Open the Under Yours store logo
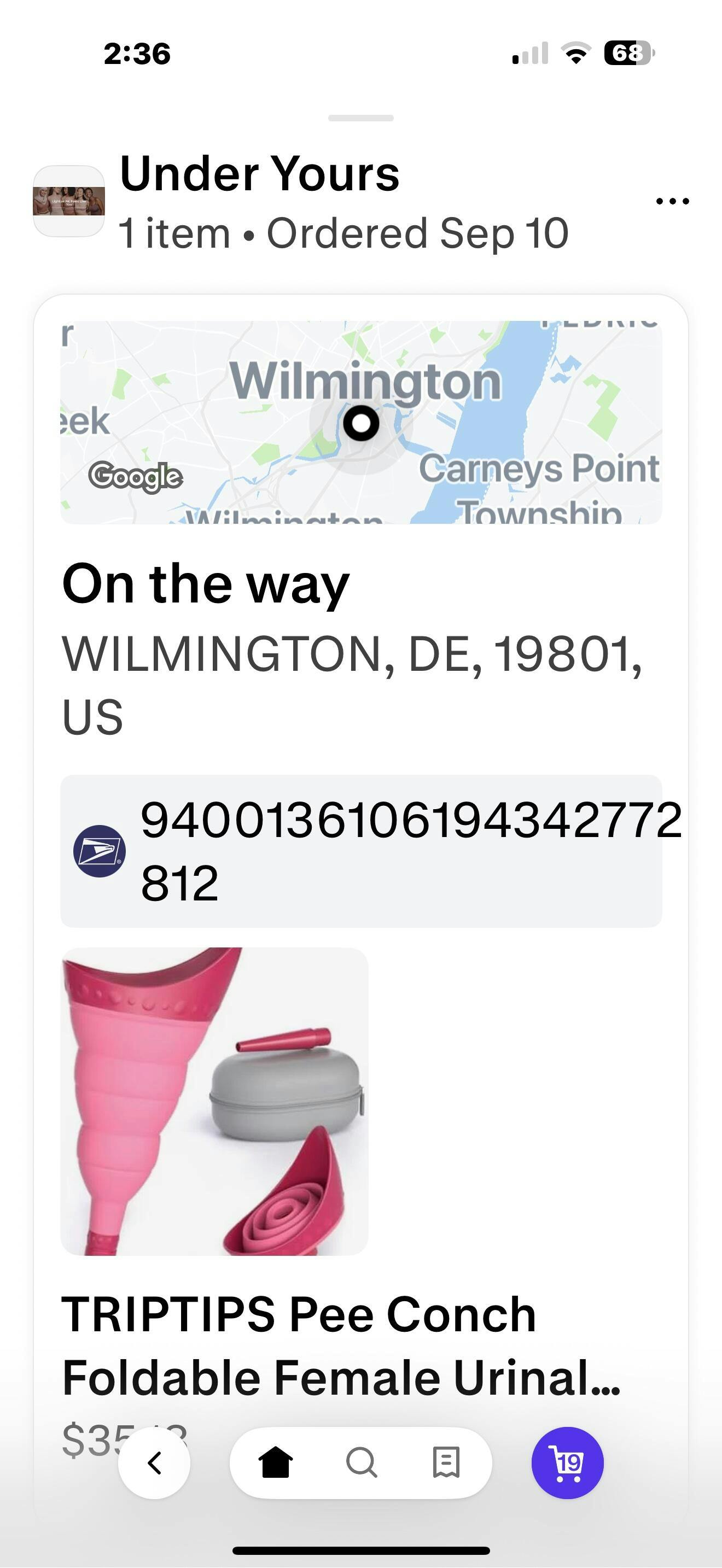This screenshot has height=1568, width=722. [69, 201]
